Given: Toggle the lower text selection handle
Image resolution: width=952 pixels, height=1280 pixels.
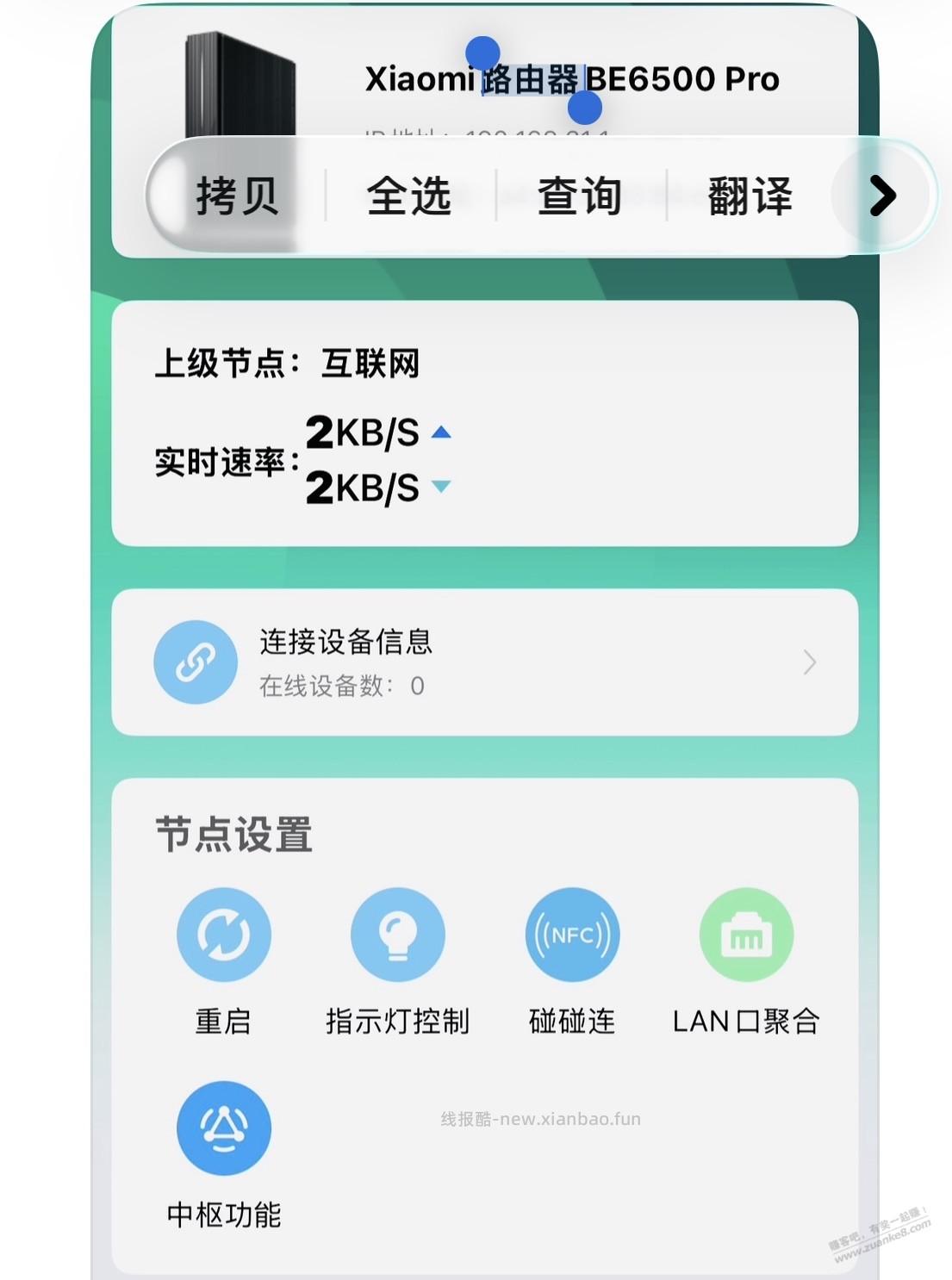Looking at the screenshot, I should click(x=585, y=109).
